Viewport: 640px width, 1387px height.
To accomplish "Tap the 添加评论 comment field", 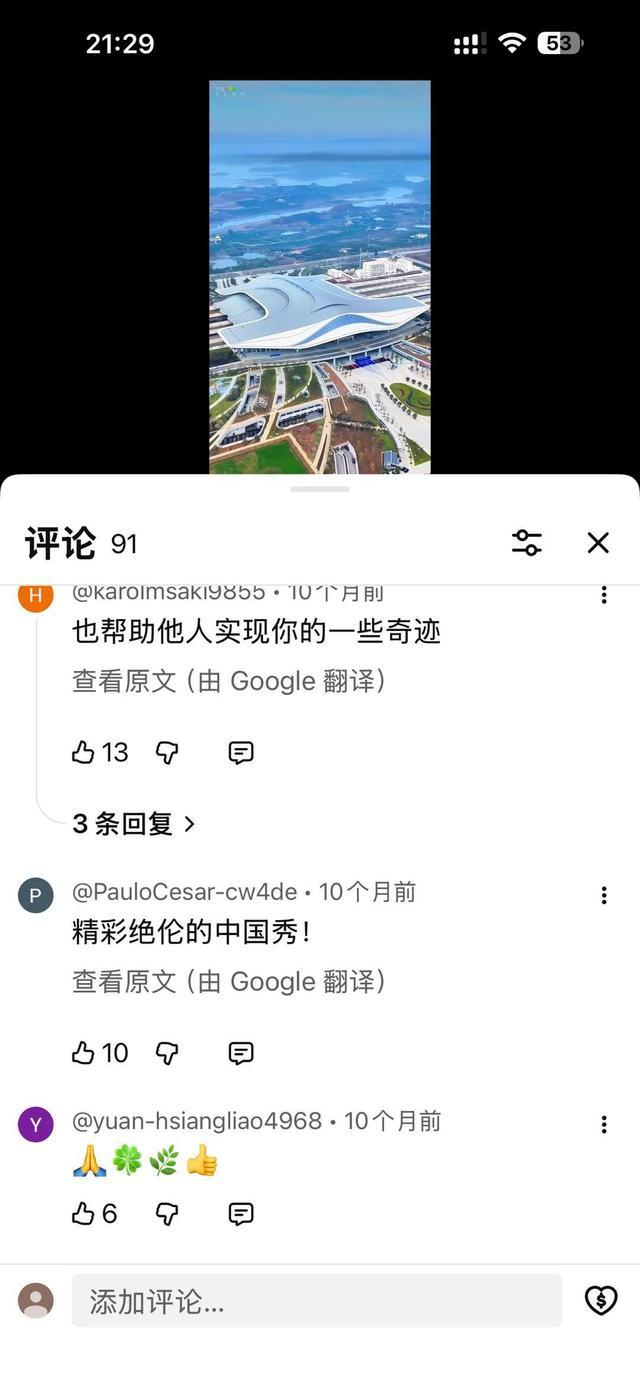I will pyautogui.click(x=316, y=1301).
